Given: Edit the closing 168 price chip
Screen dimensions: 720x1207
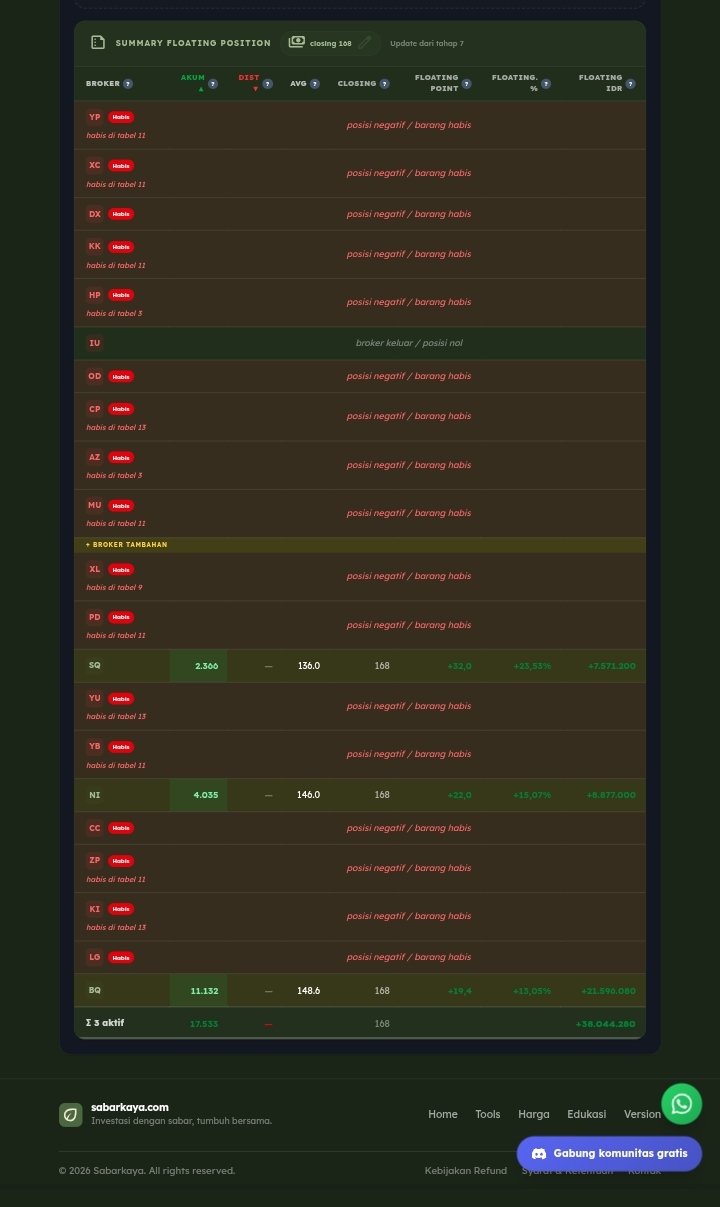Looking at the screenshot, I should [334, 43].
